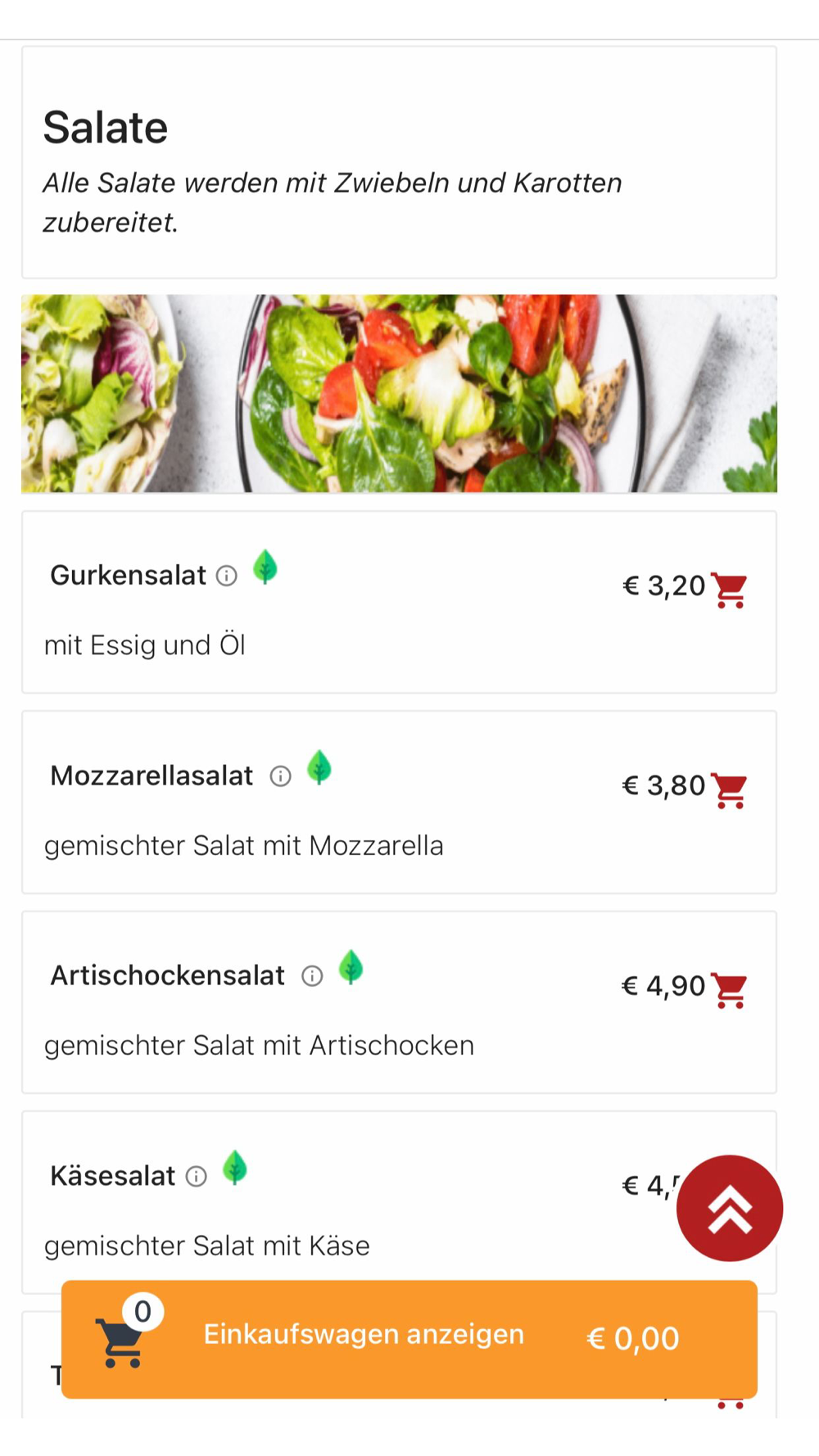This screenshot has height=1456, width=819.
Task: Add Mozzarellasalat to the cart
Action: 729,790
